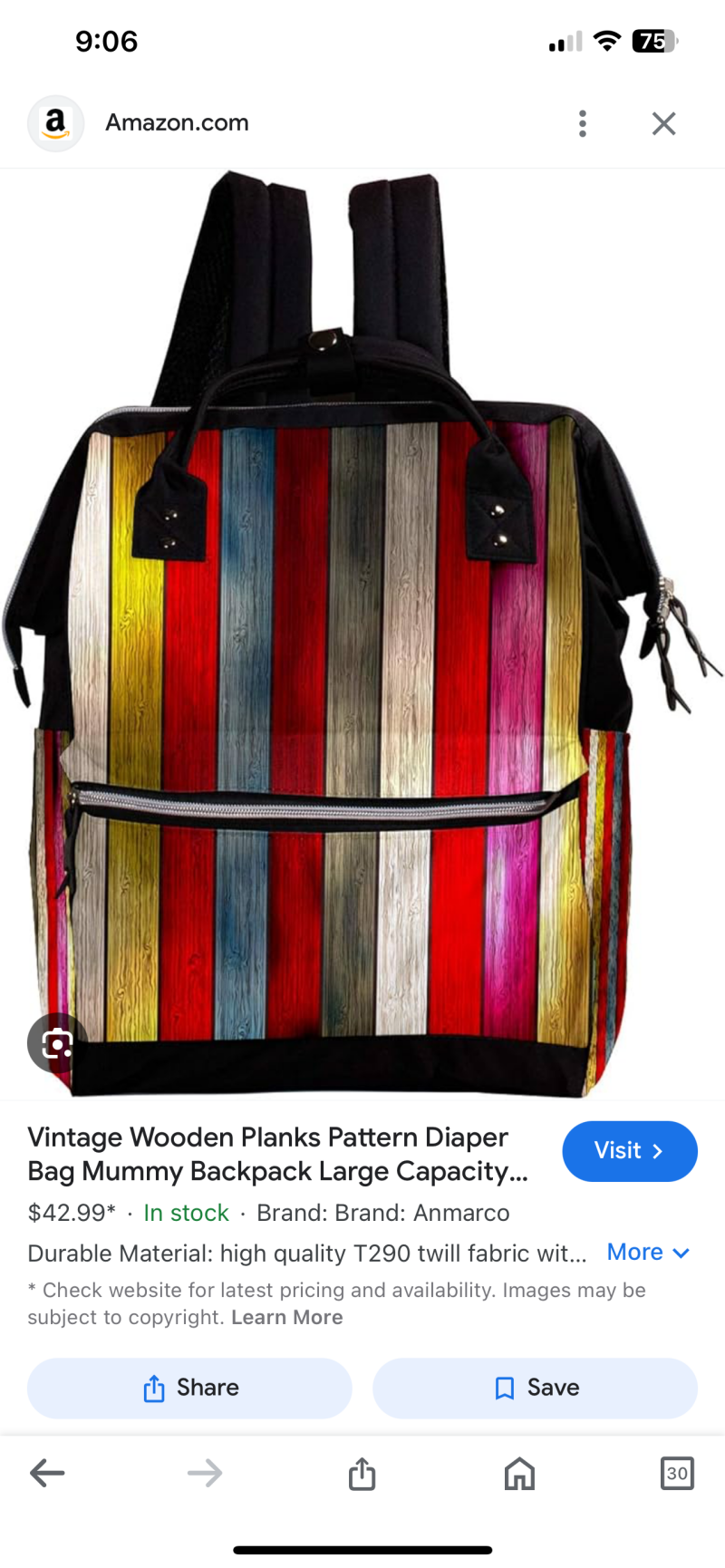
Task: Go to the browser home page
Action: click(x=519, y=1473)
